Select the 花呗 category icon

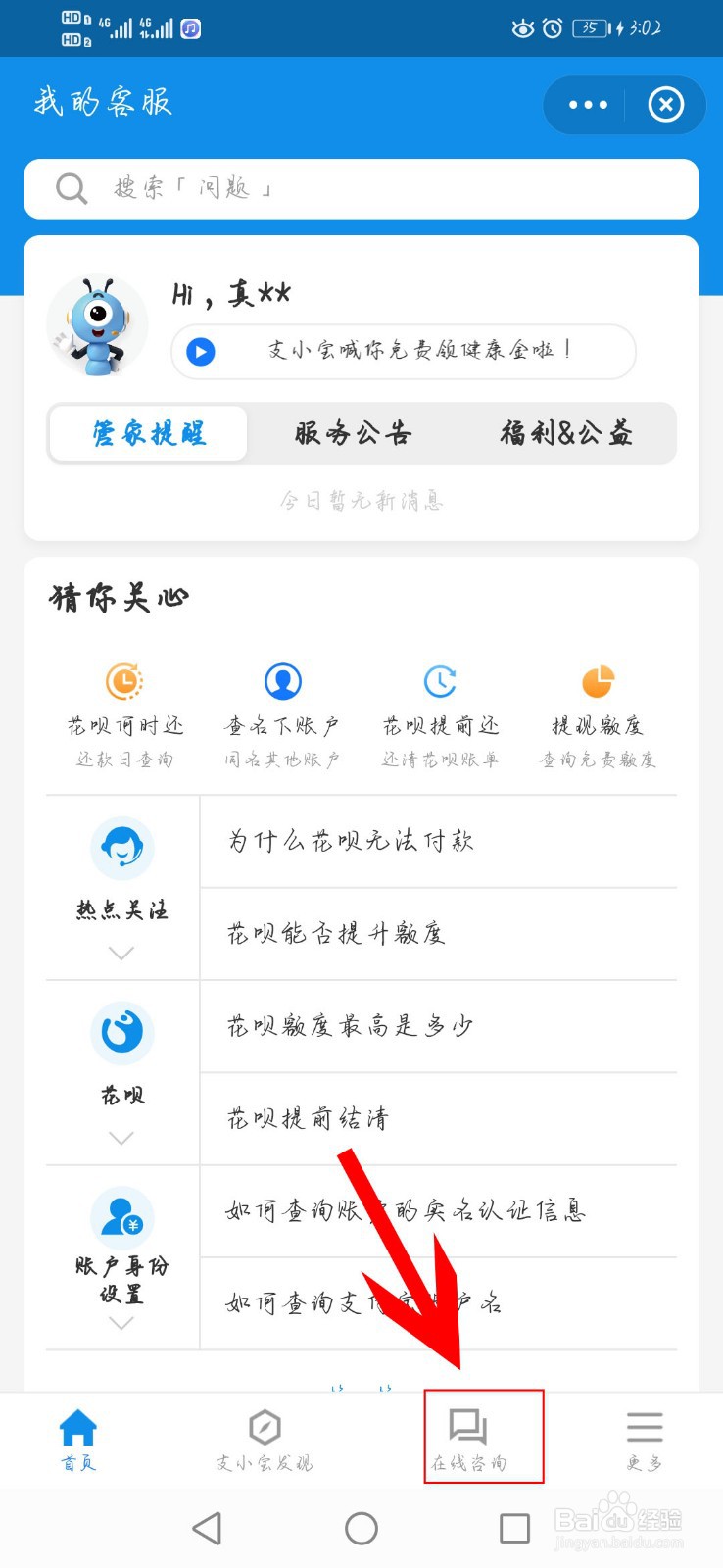121,1032
